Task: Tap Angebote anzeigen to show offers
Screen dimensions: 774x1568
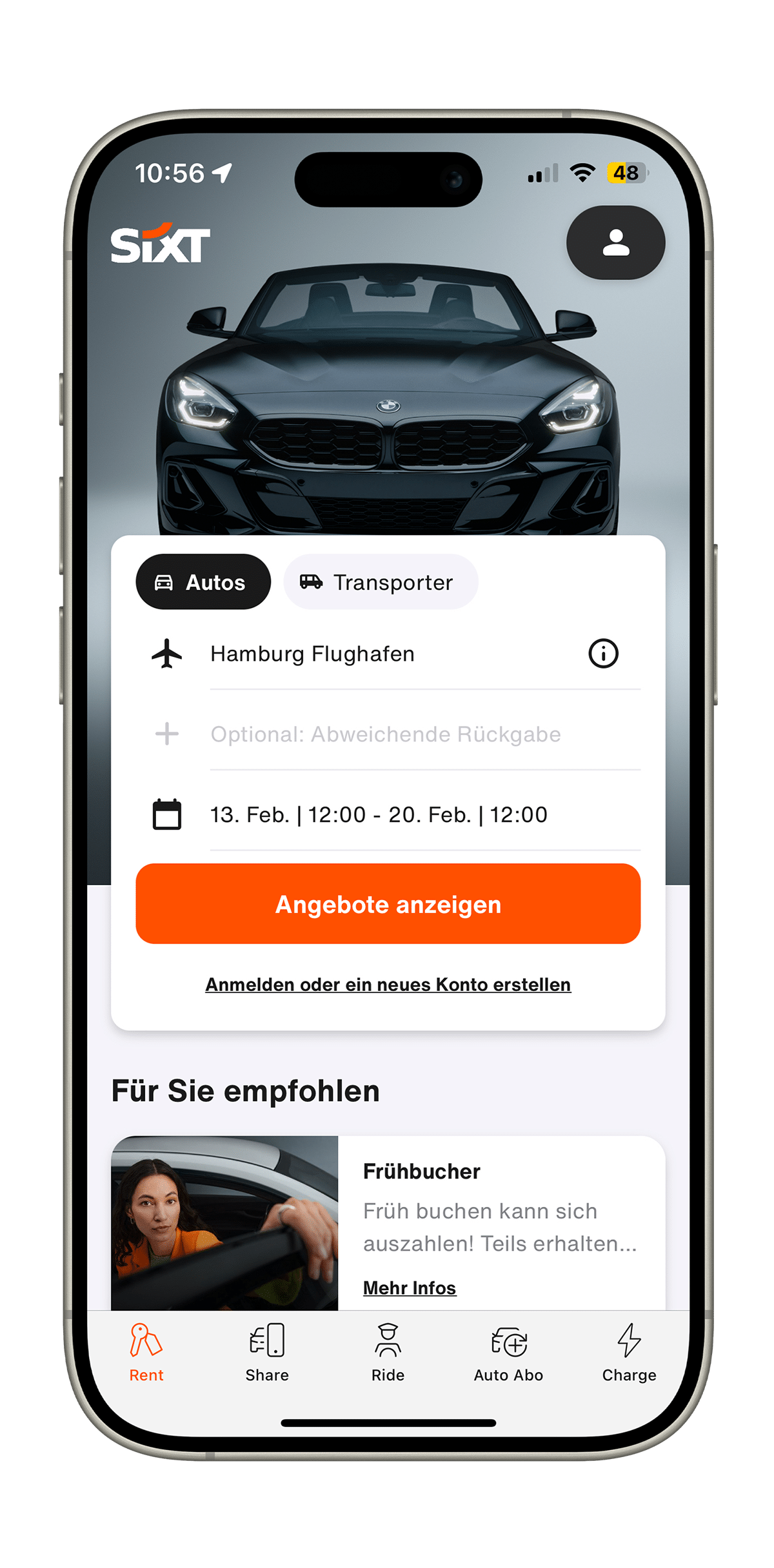Action: click(388, 904)
